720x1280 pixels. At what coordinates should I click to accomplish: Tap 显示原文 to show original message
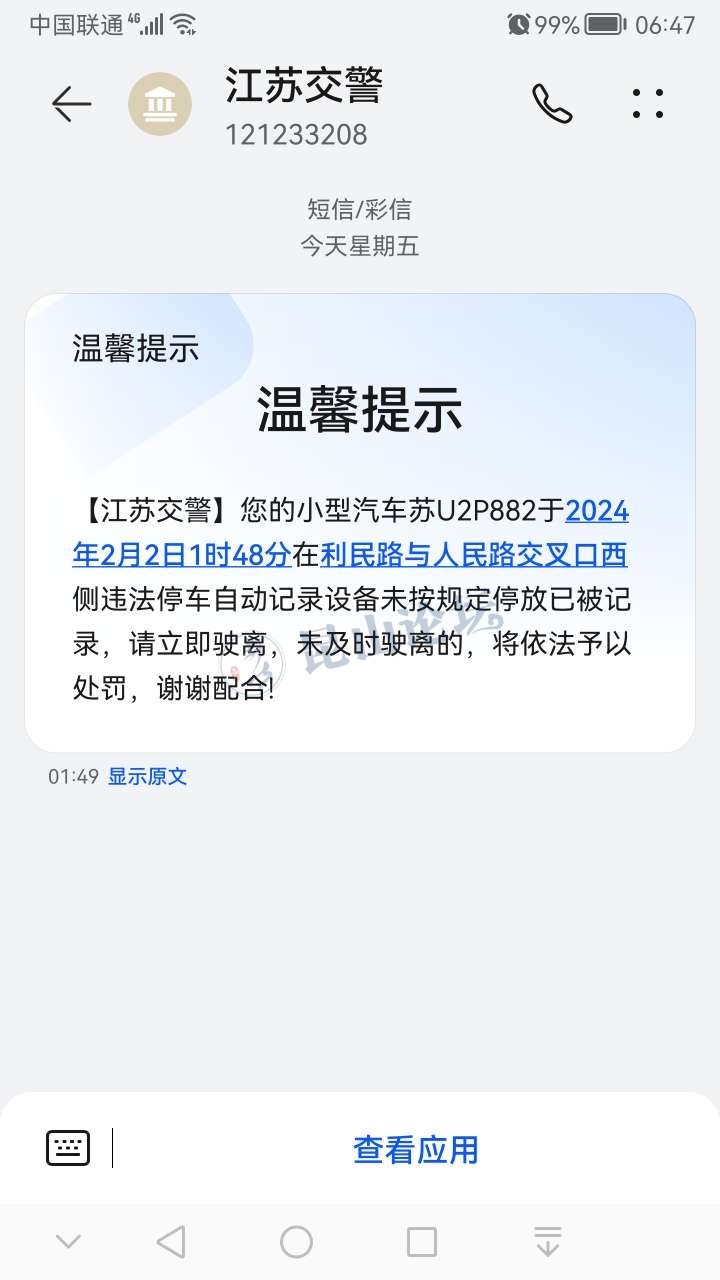[x=147, y=776]
